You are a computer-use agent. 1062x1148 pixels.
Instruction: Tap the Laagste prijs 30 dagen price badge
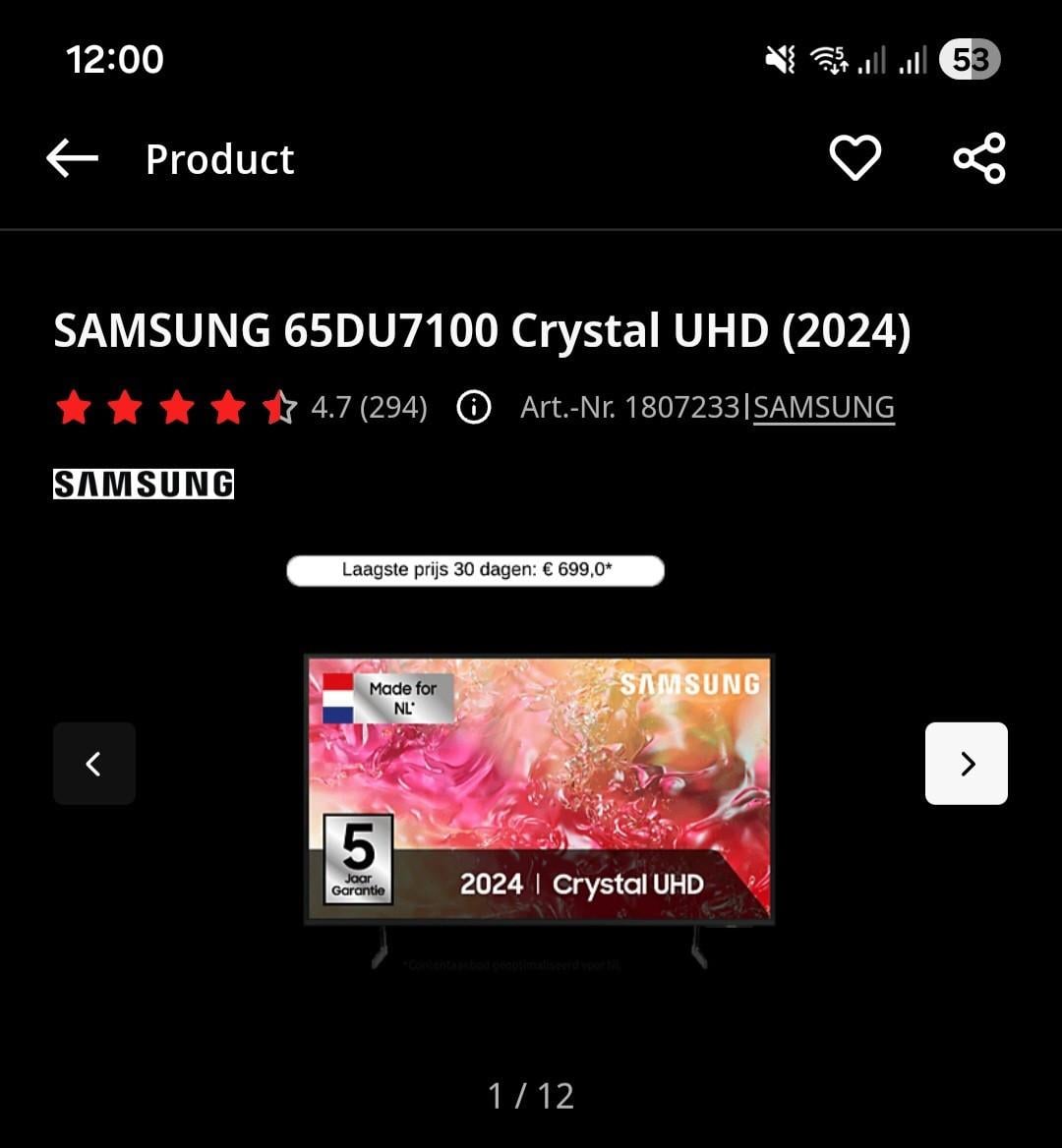click(x=475, y=569)
